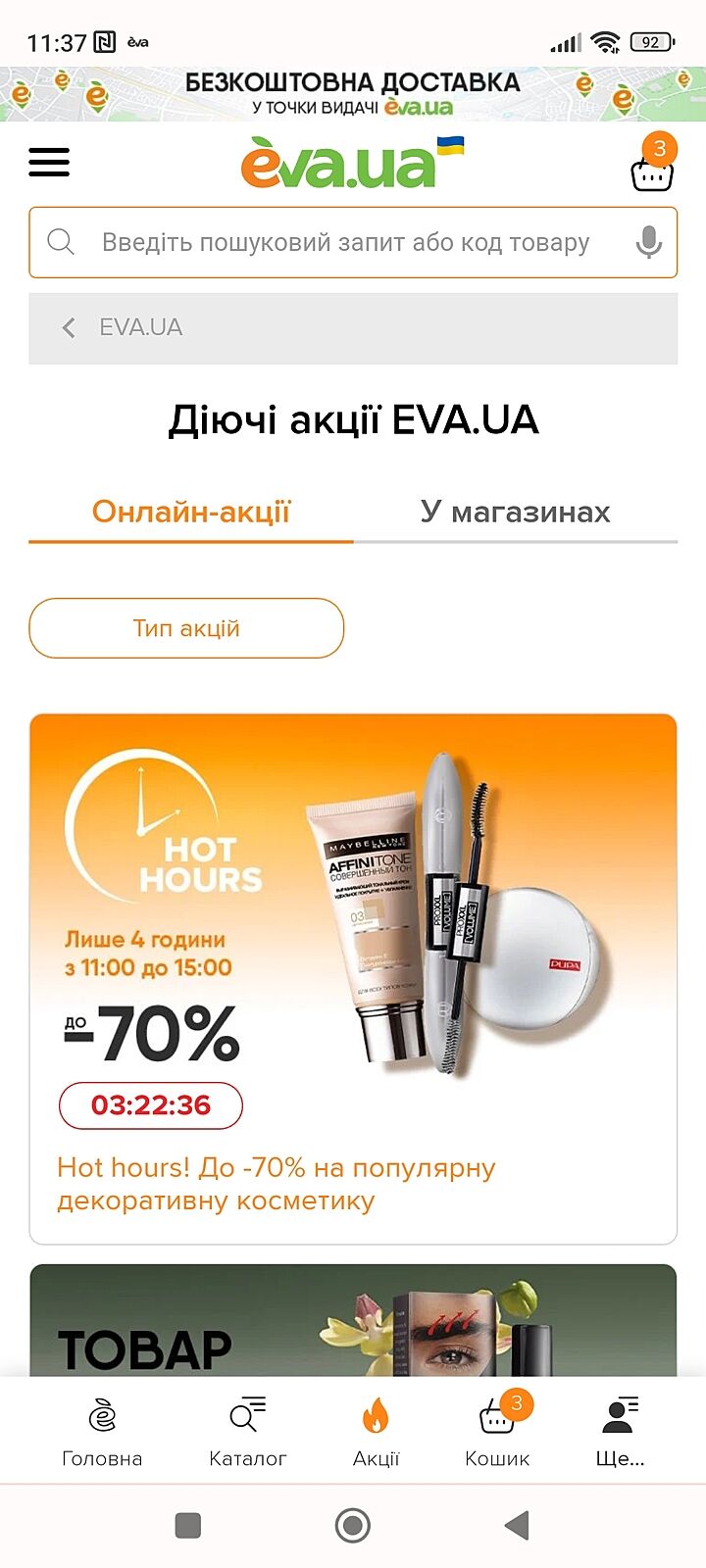The image size is (706, 1568).
Task: Start voice search with the microphone
Action: point(648,242)
